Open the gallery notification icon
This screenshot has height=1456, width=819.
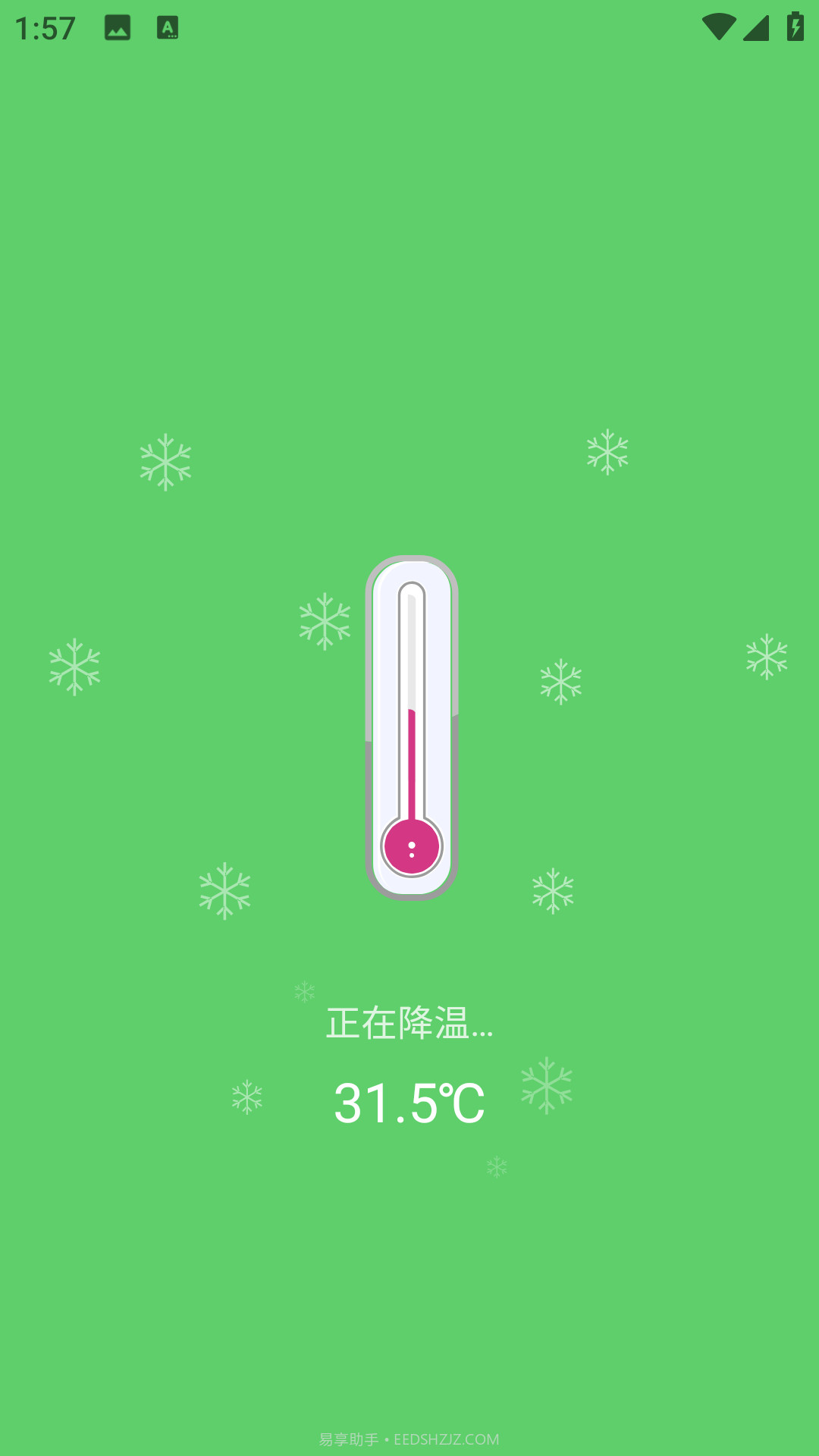tap(119, 27)
